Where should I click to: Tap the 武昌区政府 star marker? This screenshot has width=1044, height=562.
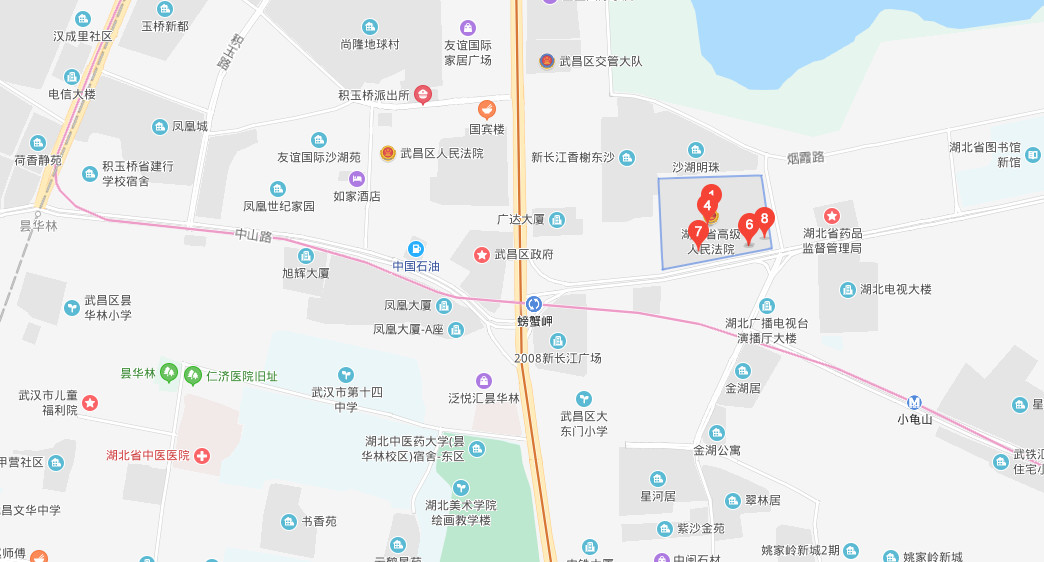[x=483, y=255]
